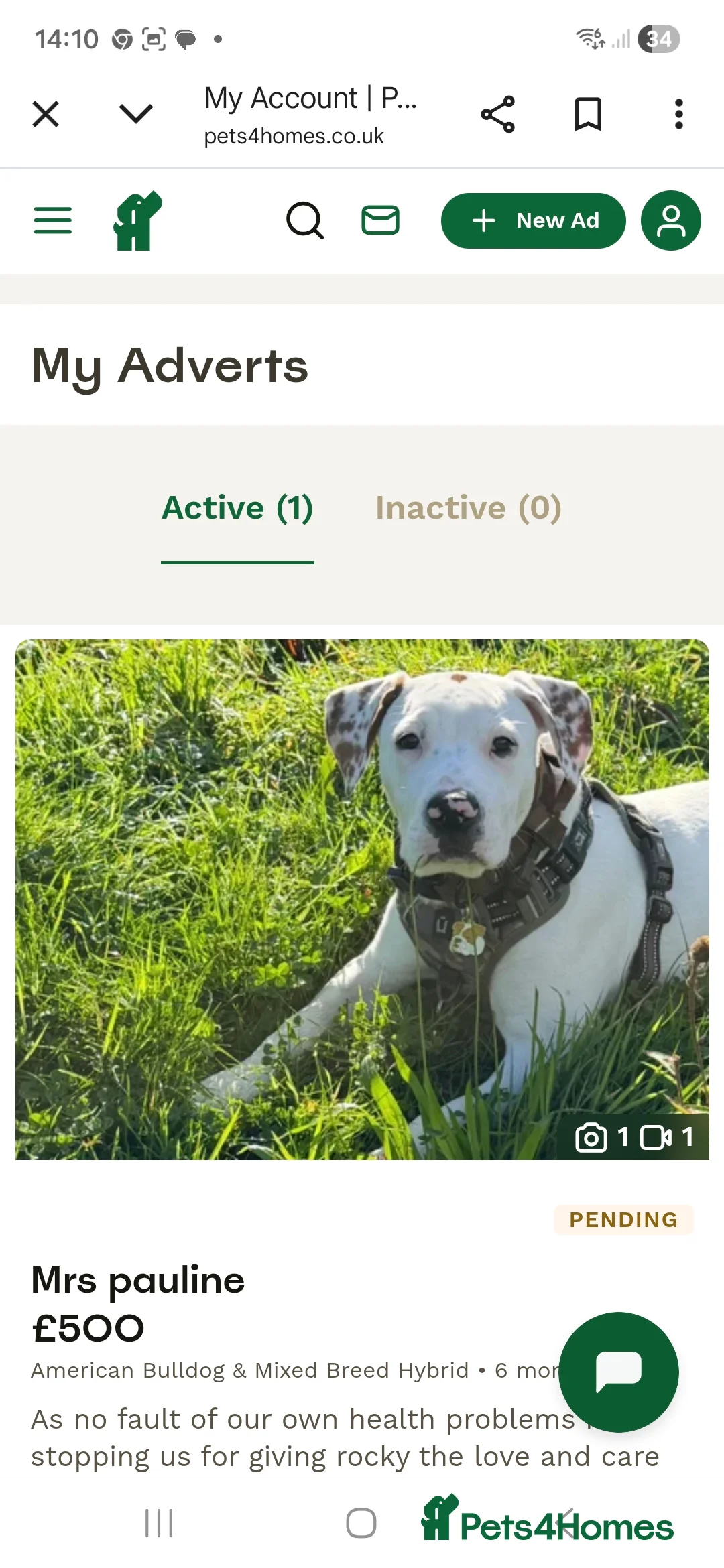Open messages inbox envelope icon
This screenshot has width=724, height=1568.
coord(380,220)
